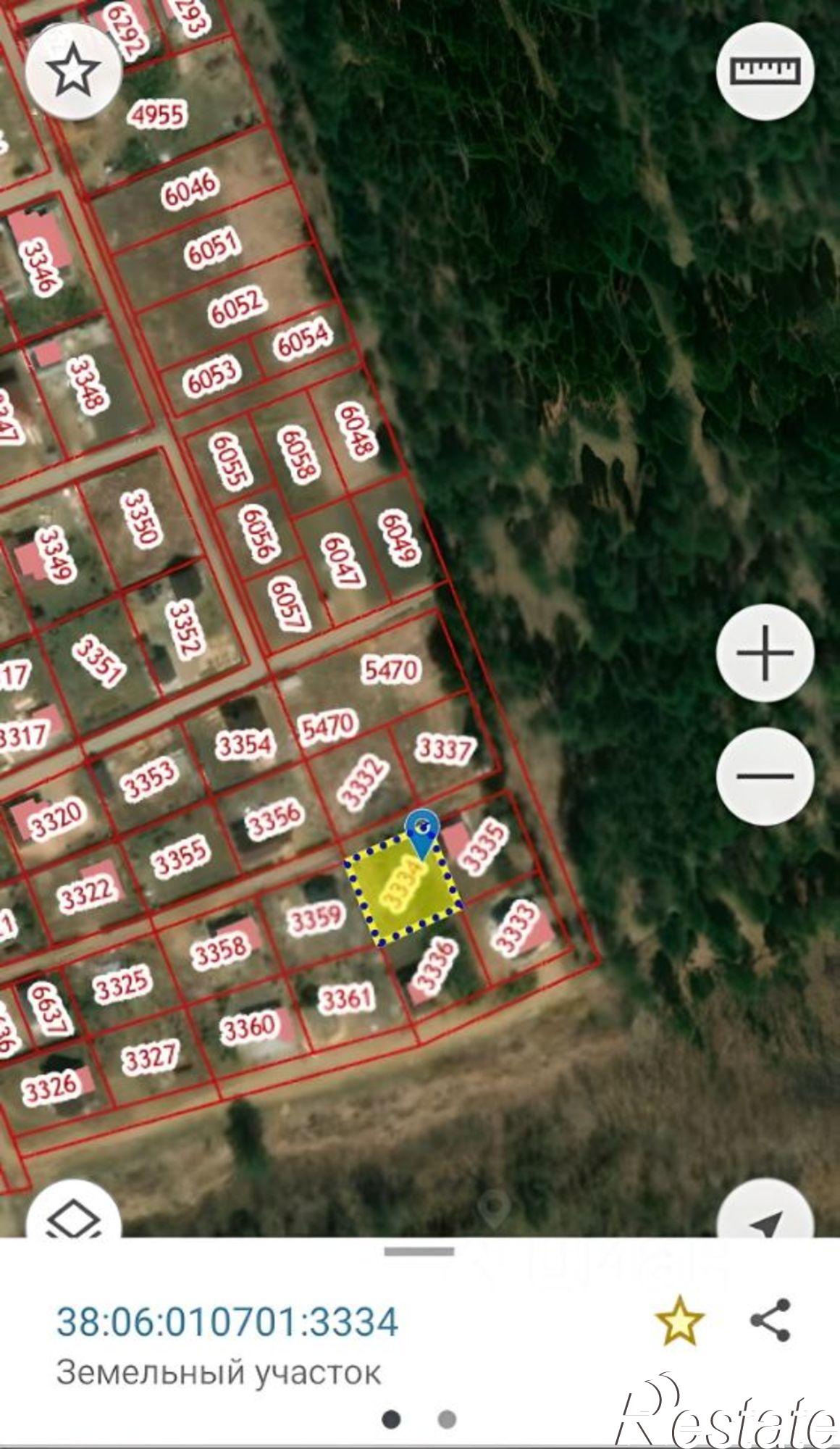Zoom out with the minus button
Image resolution: width=840 pixels, height=1449 pixels.
click(765, 776)
